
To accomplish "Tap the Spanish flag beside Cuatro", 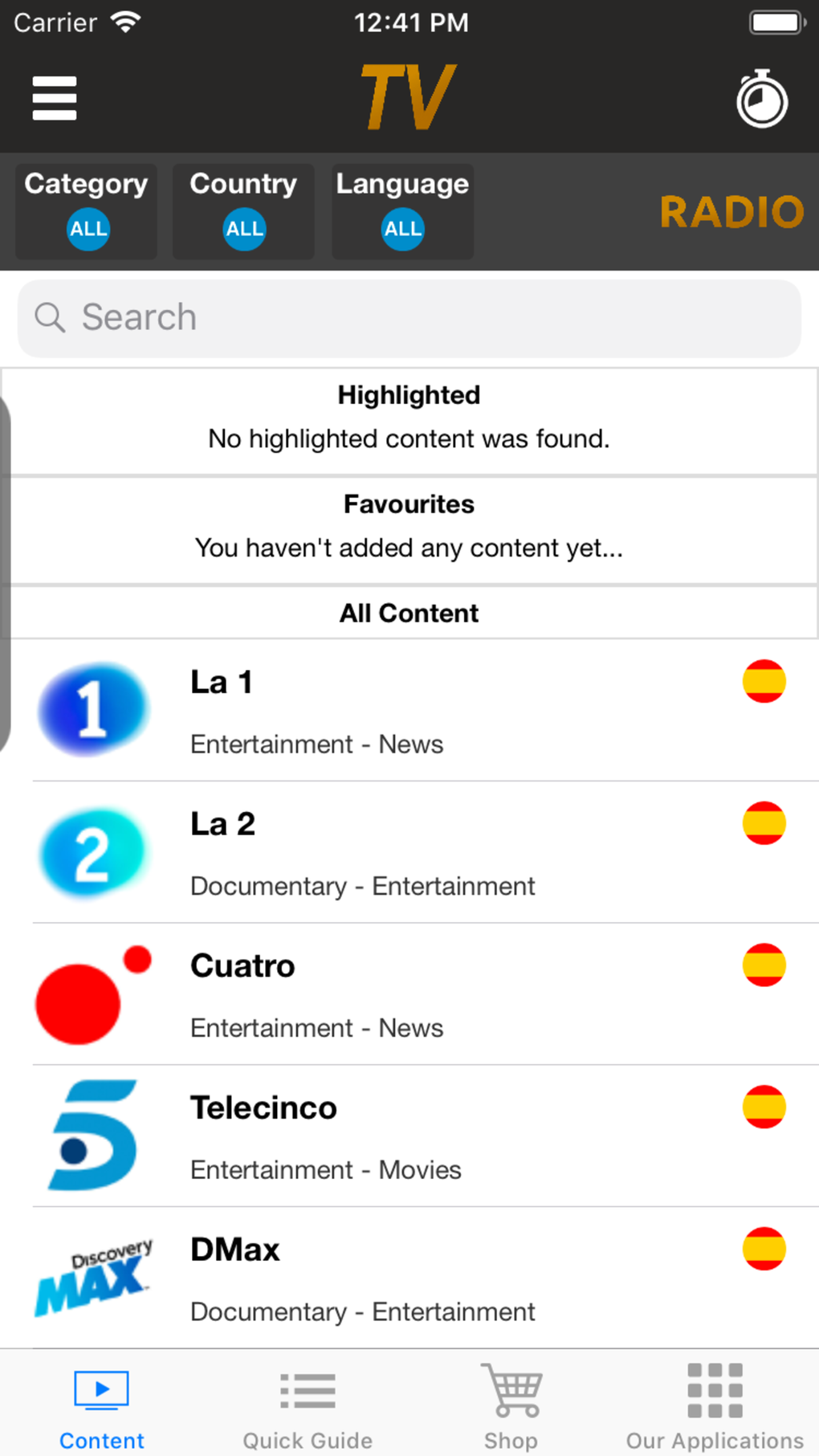I will (x=764, y=965).
